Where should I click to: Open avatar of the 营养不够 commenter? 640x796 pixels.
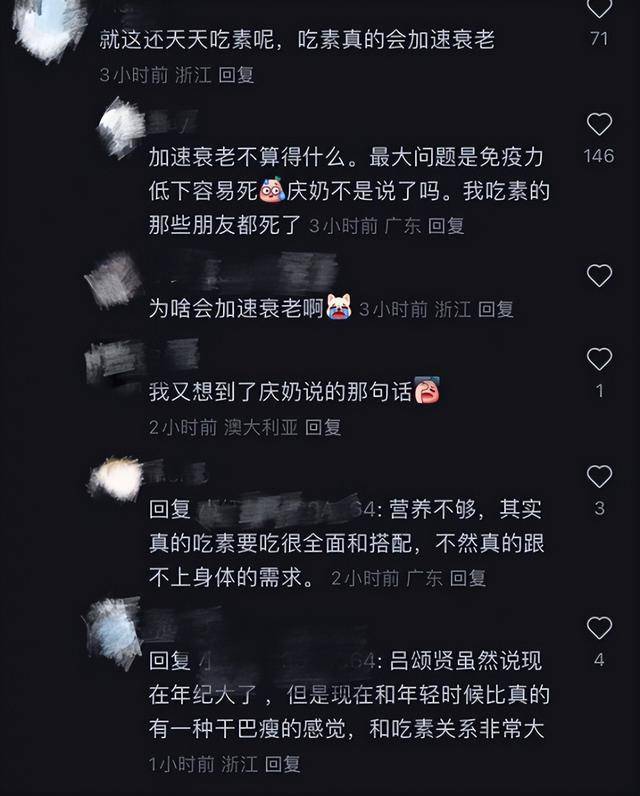[x=115, y=478]
